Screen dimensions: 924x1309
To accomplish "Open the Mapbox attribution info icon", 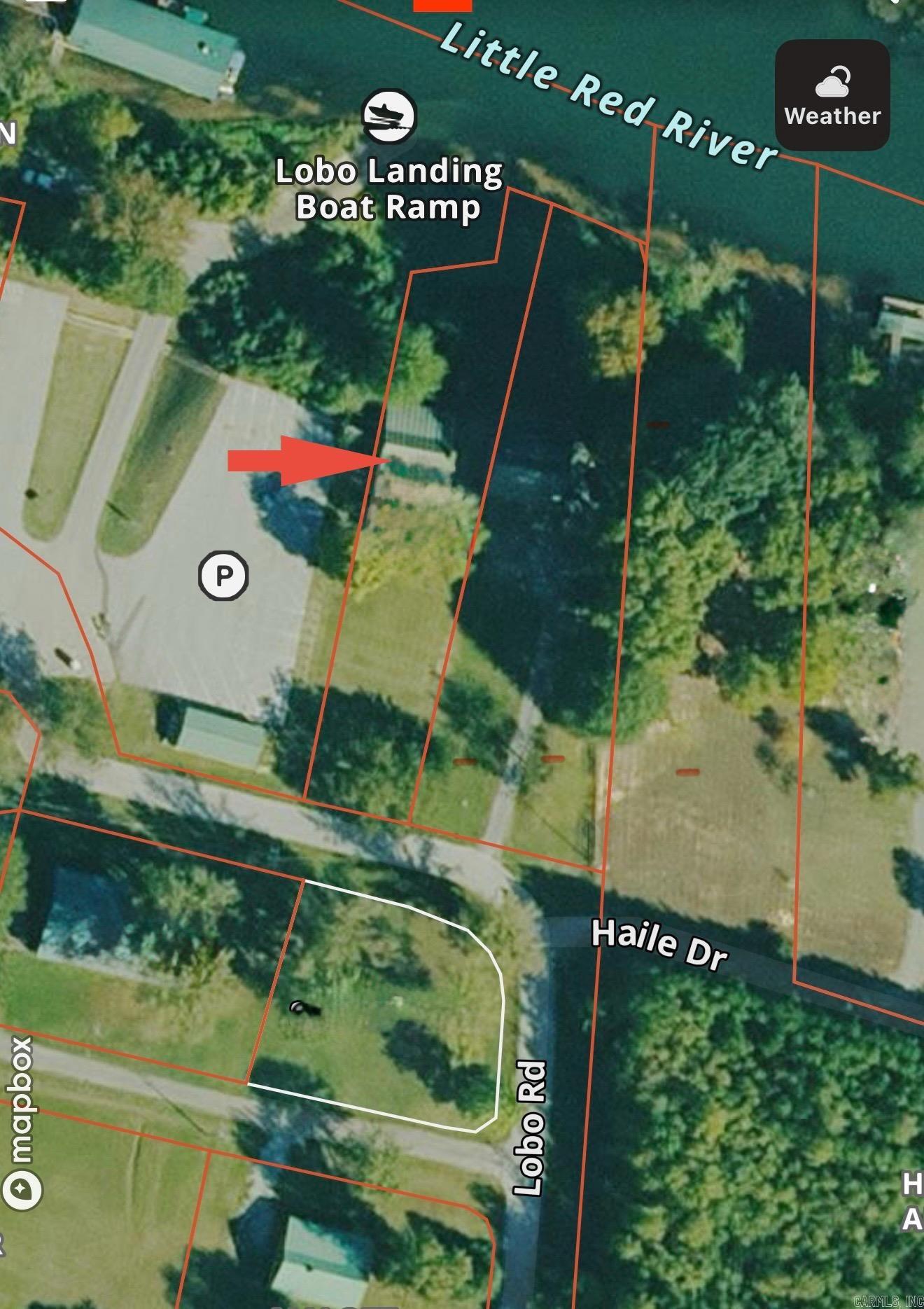I will pos(21,1189).
